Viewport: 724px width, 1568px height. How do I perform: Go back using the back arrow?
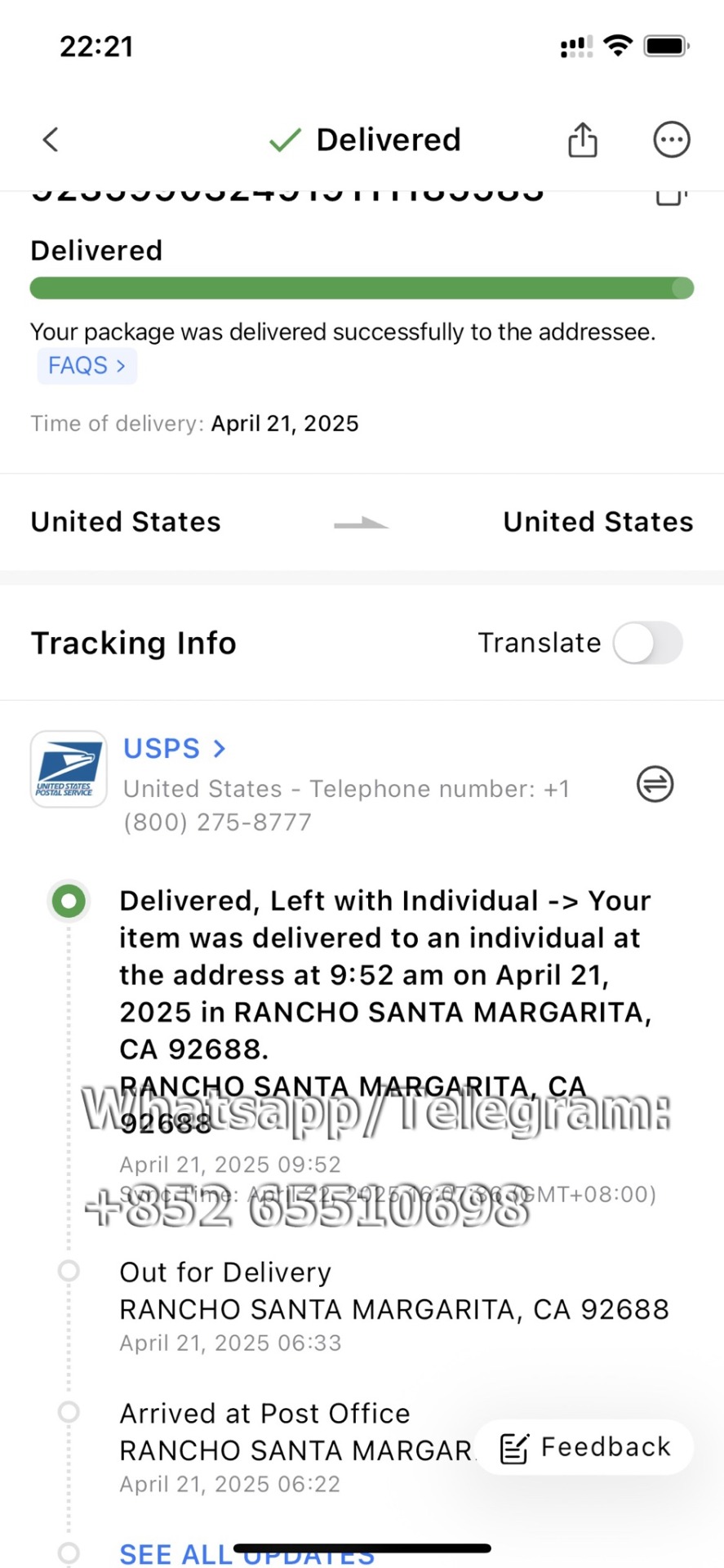tap(51, 140)
